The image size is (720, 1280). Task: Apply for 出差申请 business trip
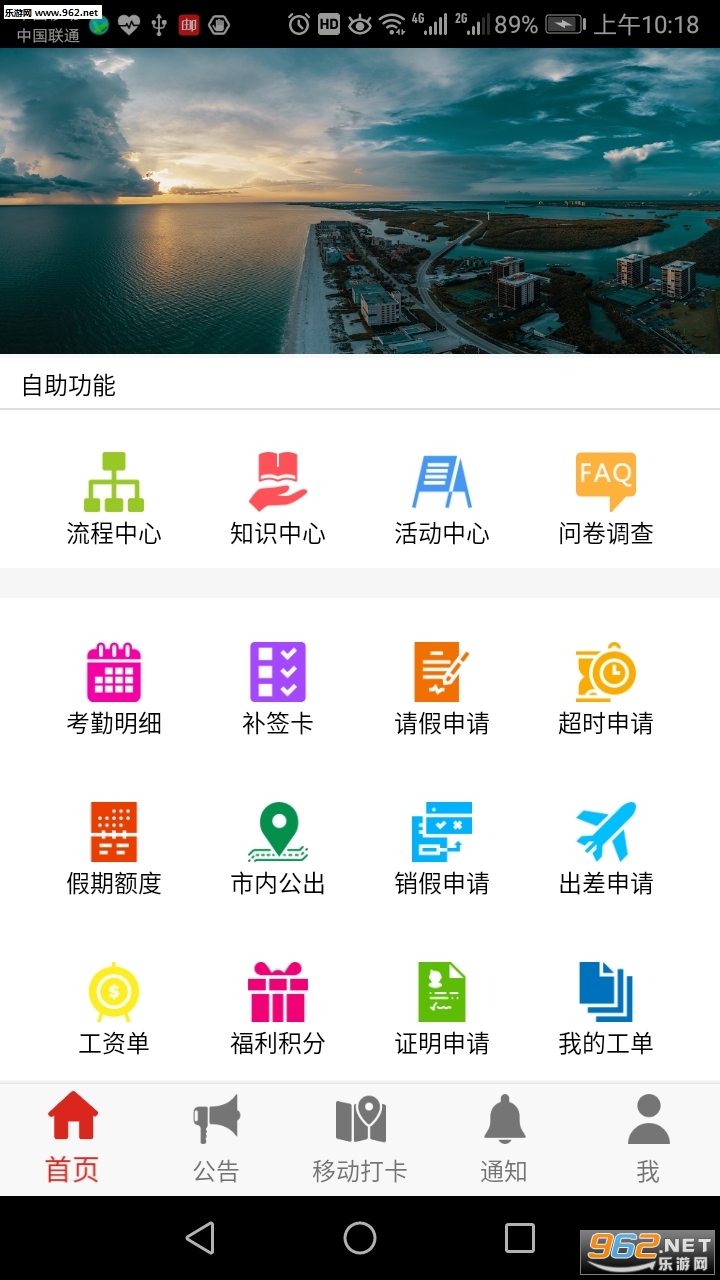pyautogui.click(x=606, y=848)
